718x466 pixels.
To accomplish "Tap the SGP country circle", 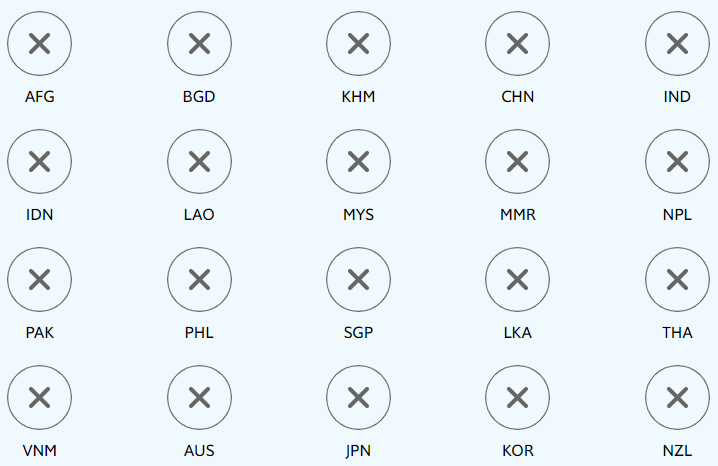I will 358,279.
